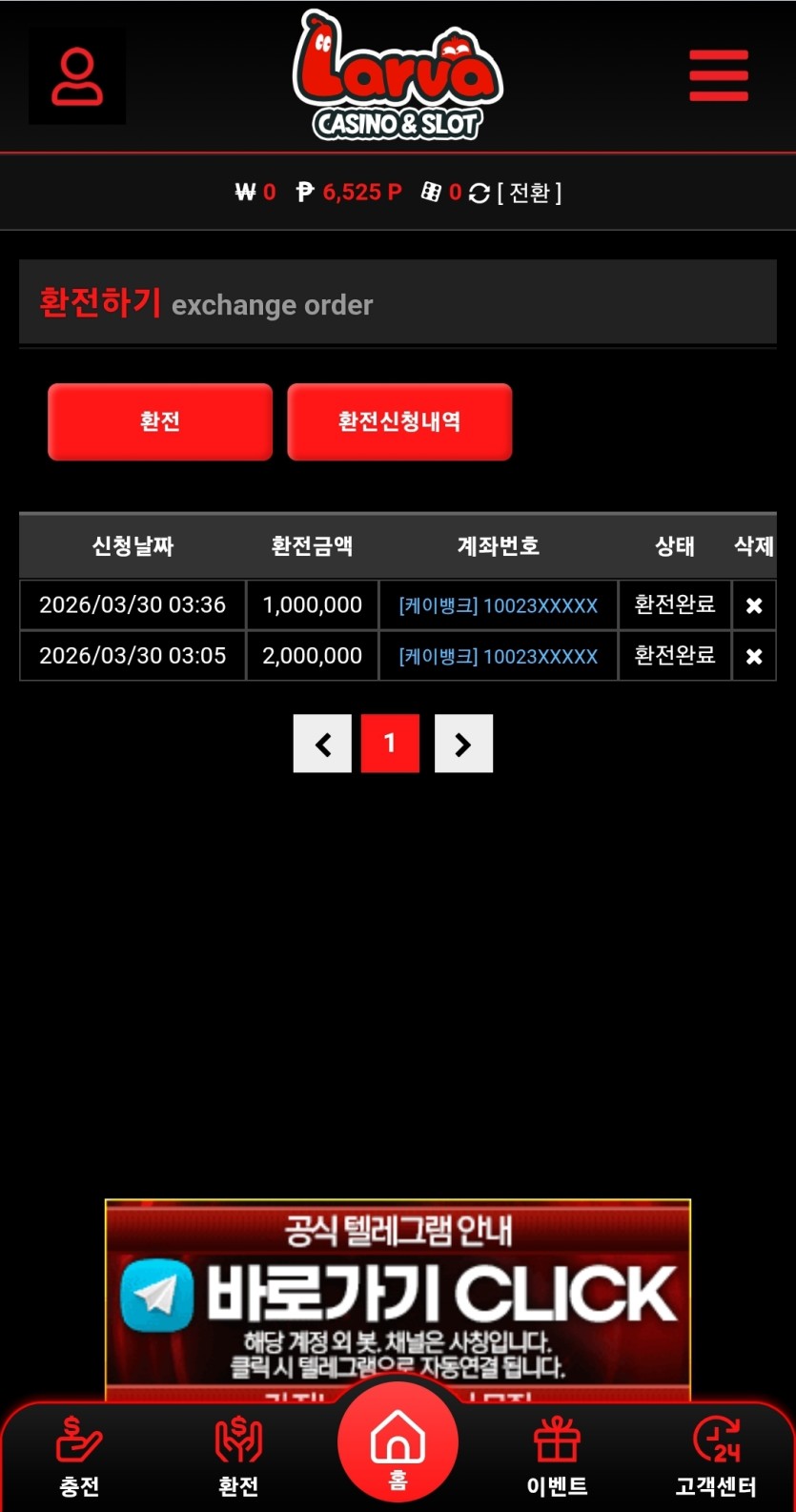Screen dimensions: 796x1512
Task: Refresh the balance with the reload icon
Action: point(480,193)
